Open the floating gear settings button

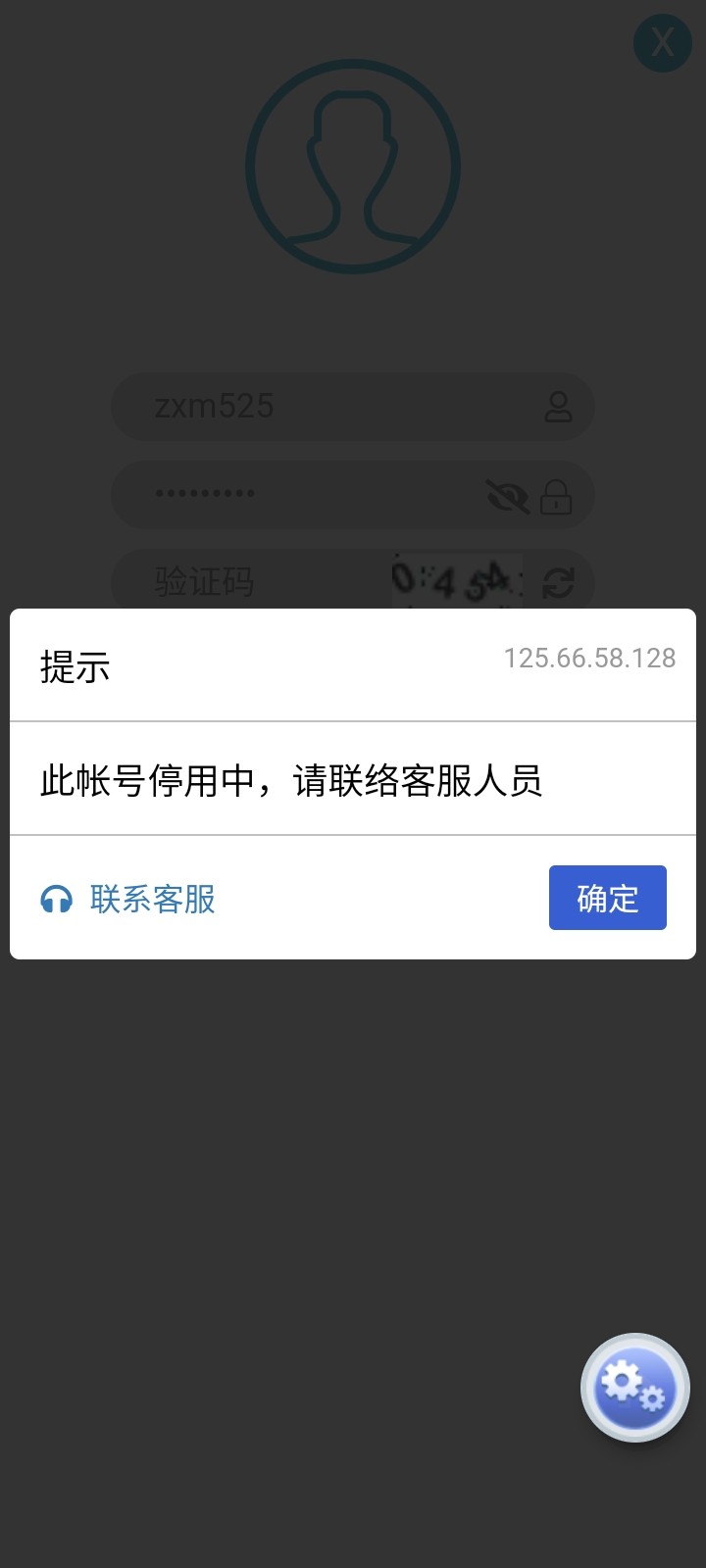[x=634, y=1388]
